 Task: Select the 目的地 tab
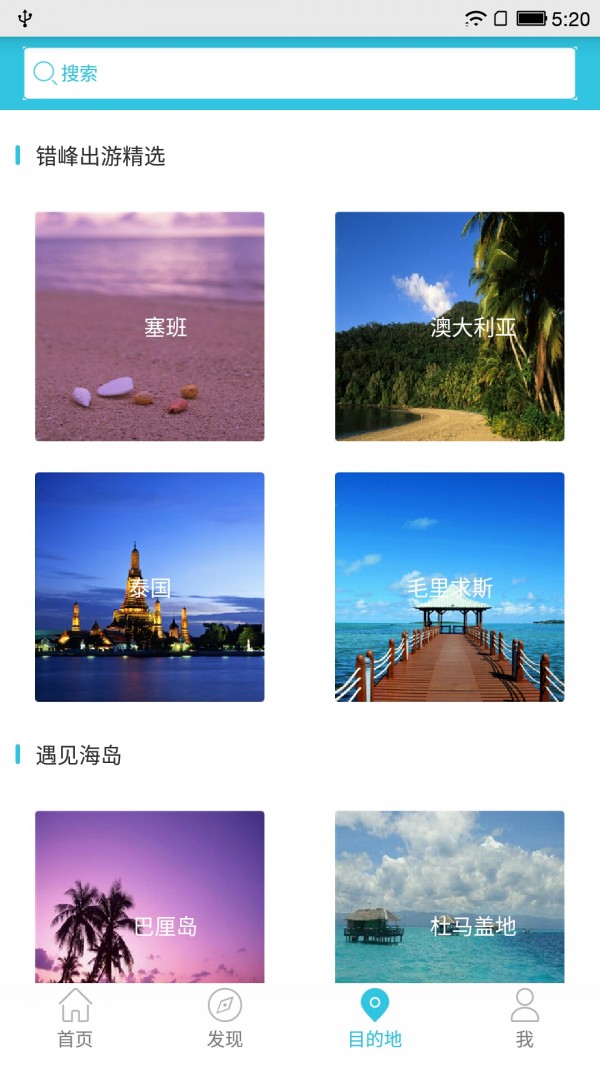point(375,1018)
